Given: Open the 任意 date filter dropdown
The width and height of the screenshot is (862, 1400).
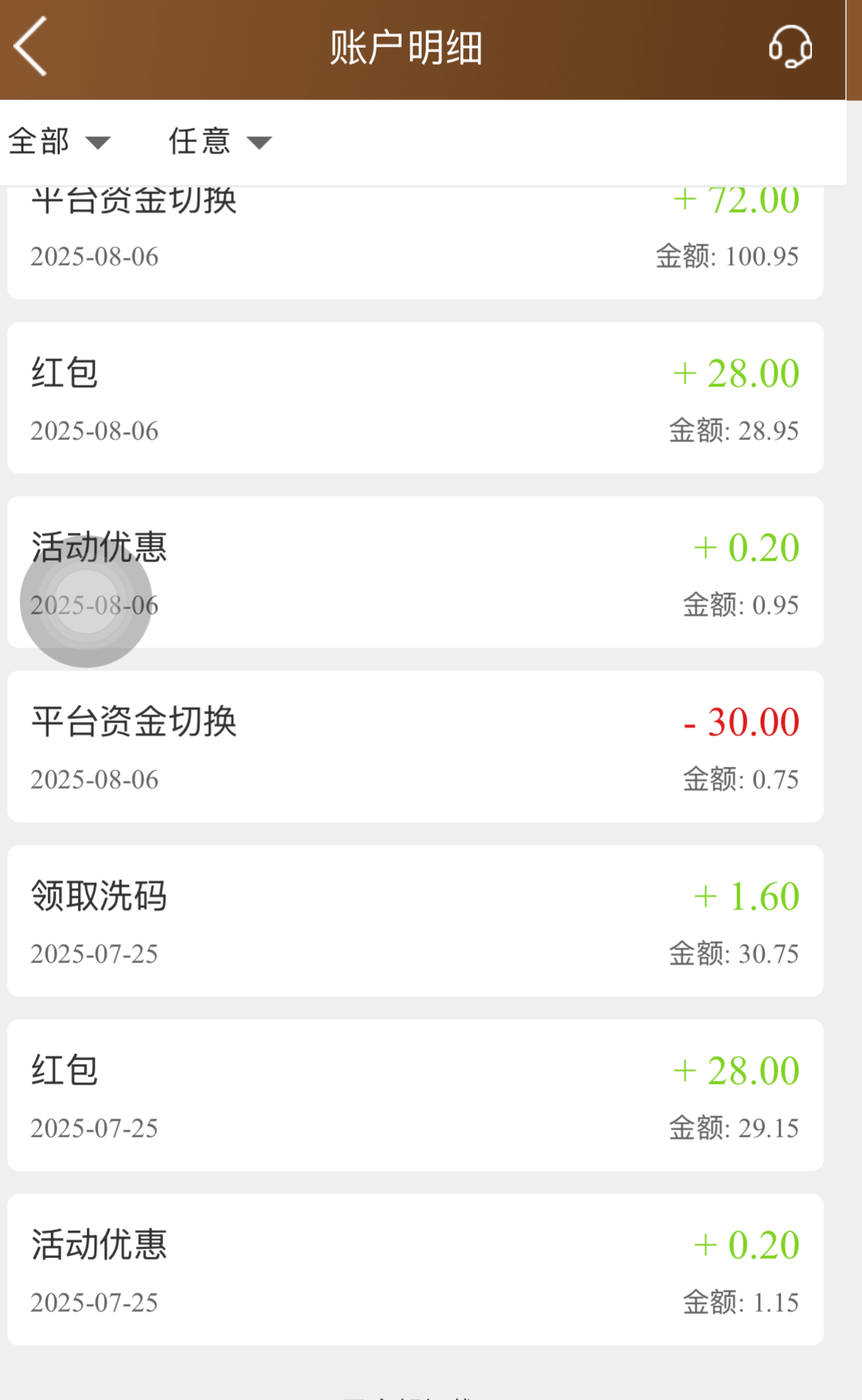Looking at the screenshot, I should (x=219, y=141).
